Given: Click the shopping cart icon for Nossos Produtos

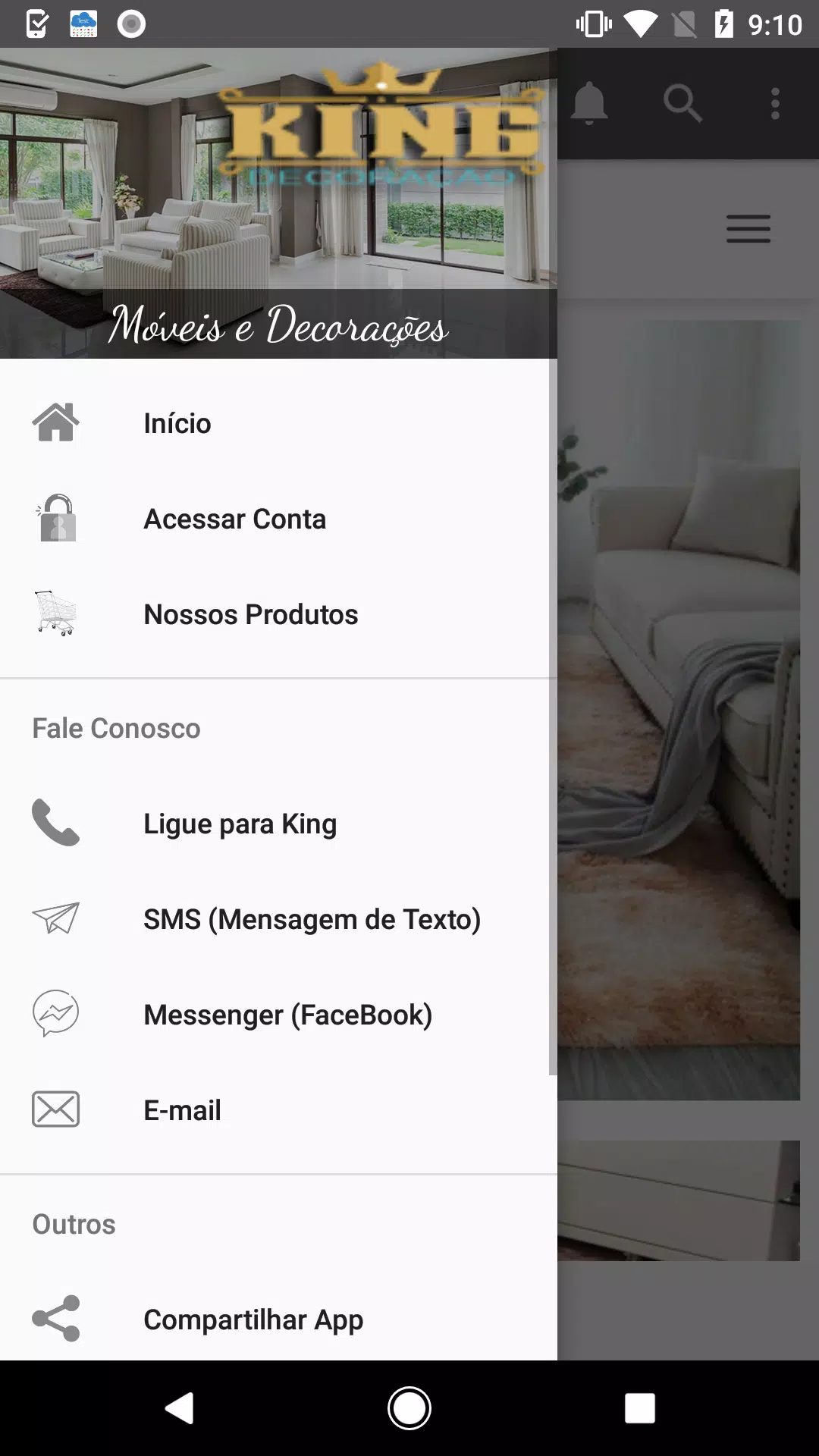Looking at the screenshot, I should pyautogui.click(x=55, y=614).
